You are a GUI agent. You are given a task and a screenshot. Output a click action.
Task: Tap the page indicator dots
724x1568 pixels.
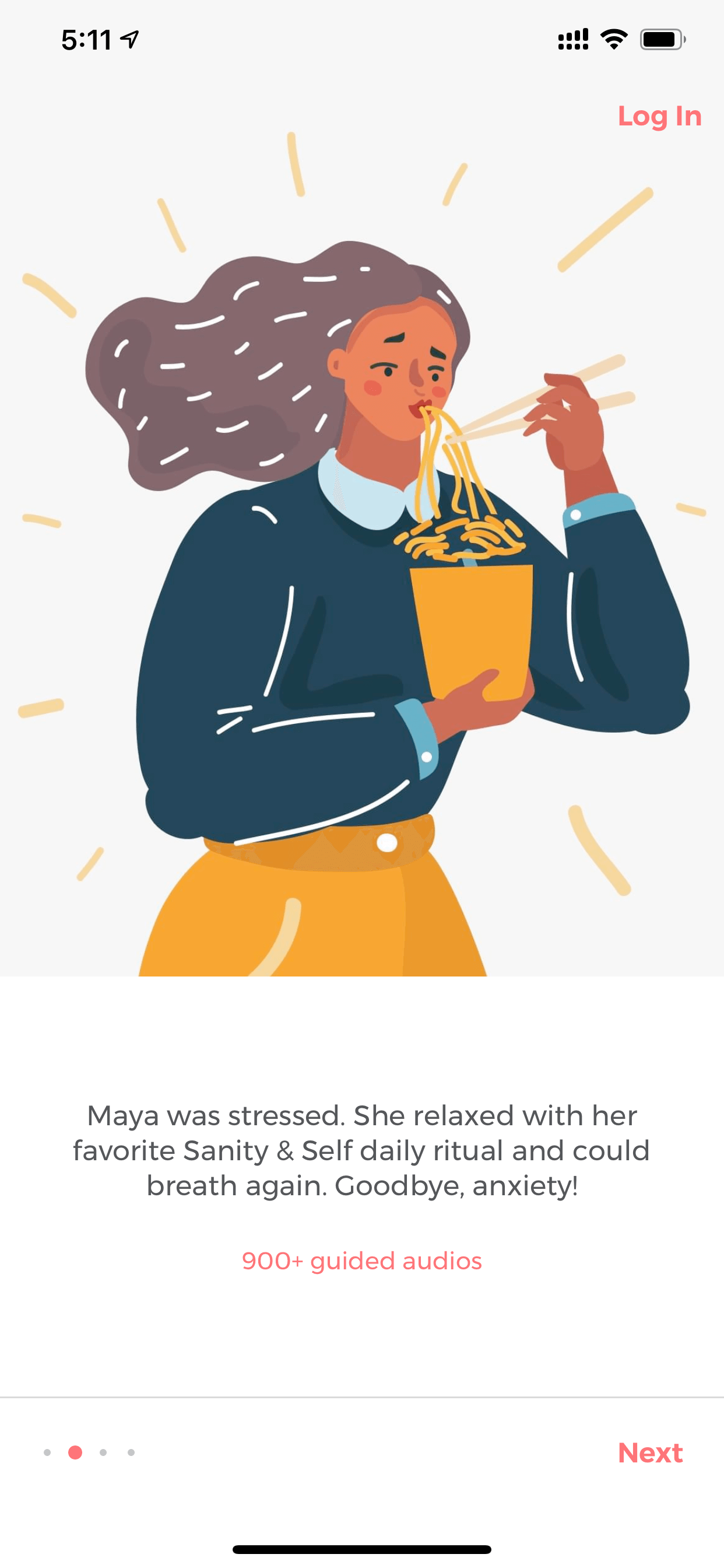(x=89, y=1453)
